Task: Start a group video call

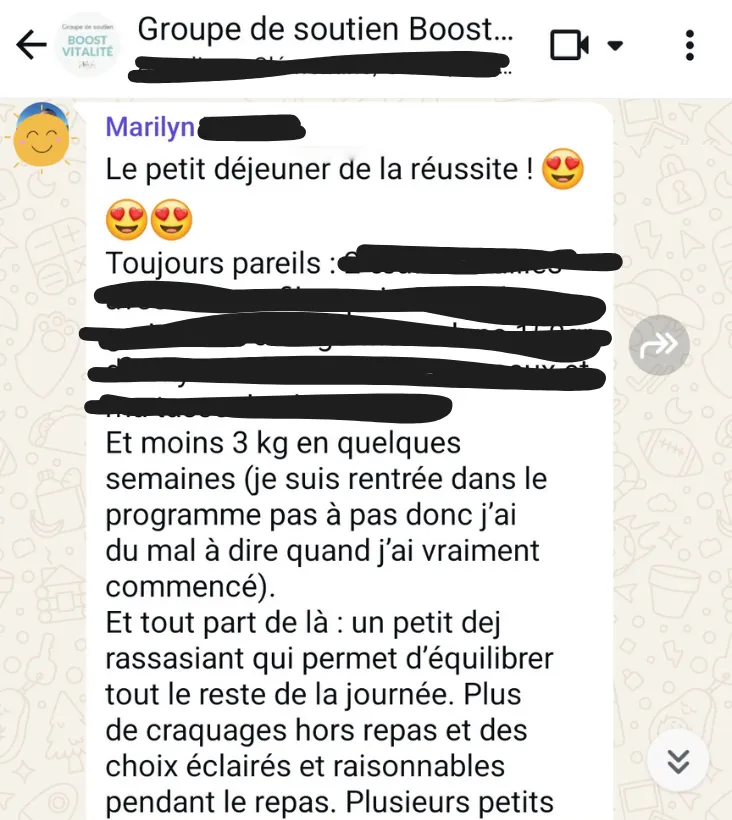Action: coord(569,45)
